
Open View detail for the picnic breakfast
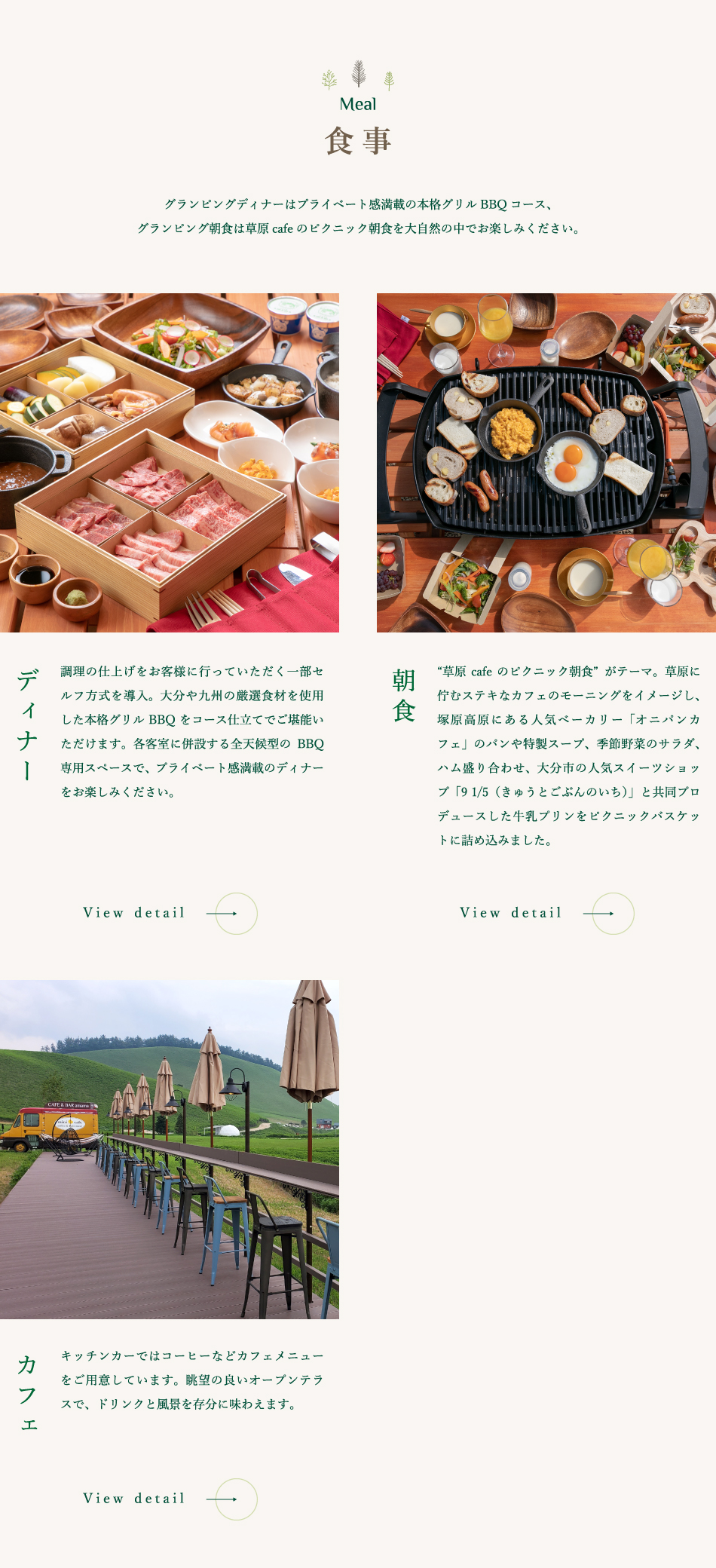546,913
